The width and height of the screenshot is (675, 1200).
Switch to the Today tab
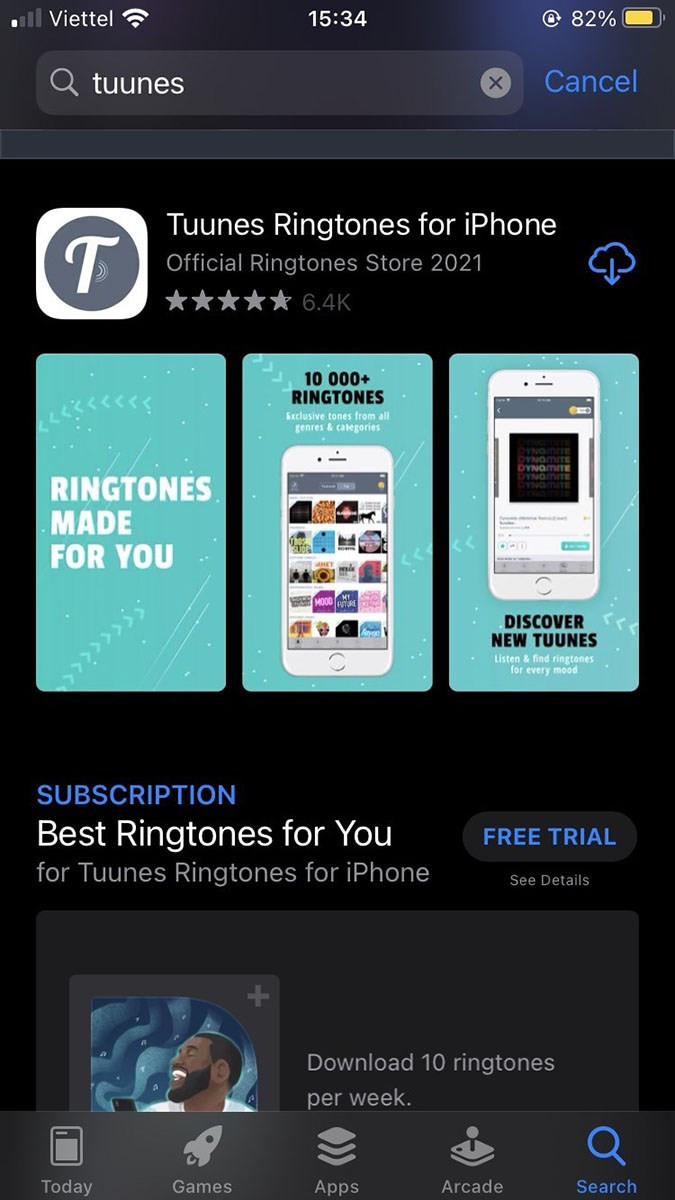coord(66,1158)
